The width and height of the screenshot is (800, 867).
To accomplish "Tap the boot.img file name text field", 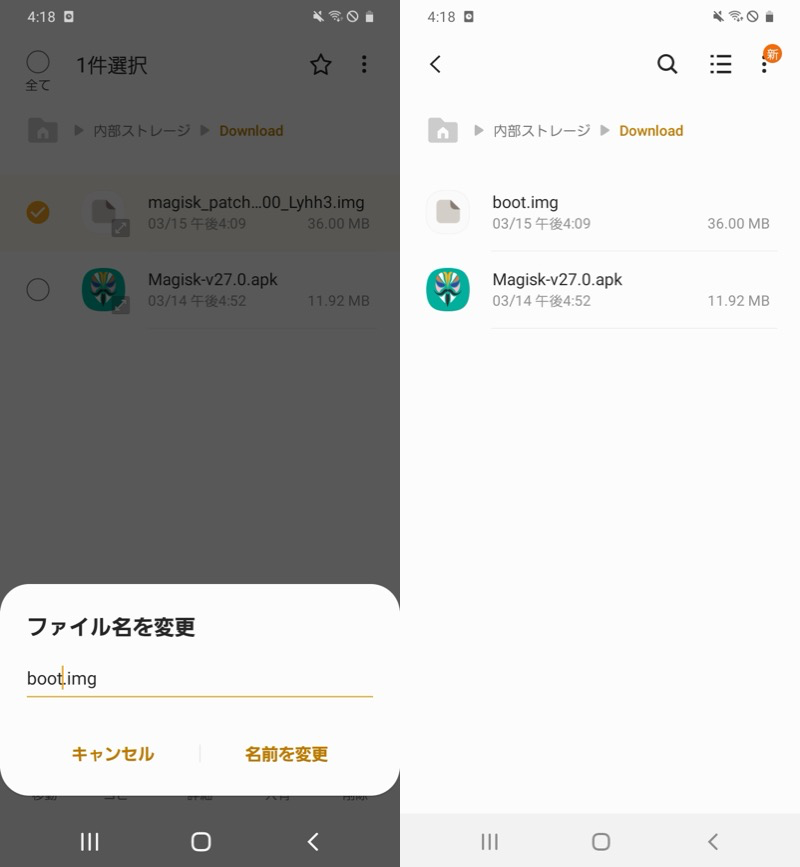I will tap(198, 679).
